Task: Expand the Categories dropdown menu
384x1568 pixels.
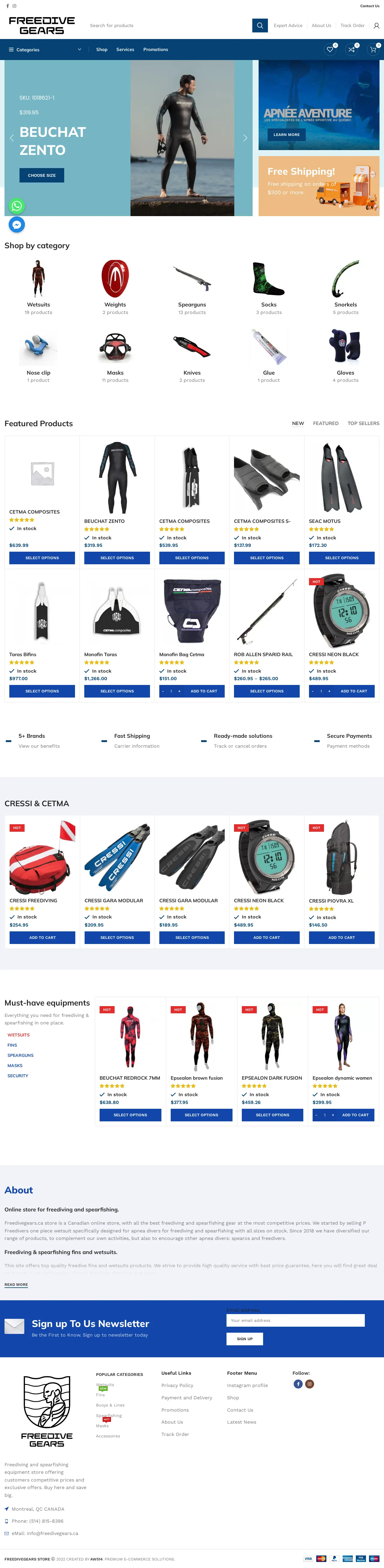Action: click(x=44, y=50)
